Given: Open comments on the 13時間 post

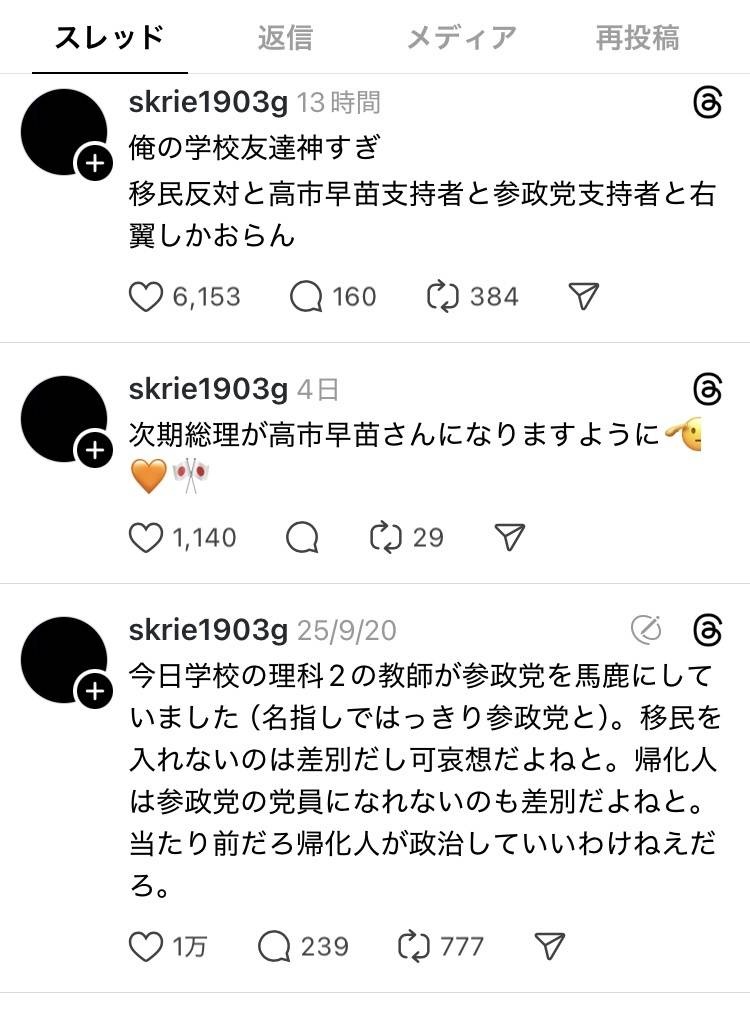Looking at the screenshot, I should [x=306, y=296].
